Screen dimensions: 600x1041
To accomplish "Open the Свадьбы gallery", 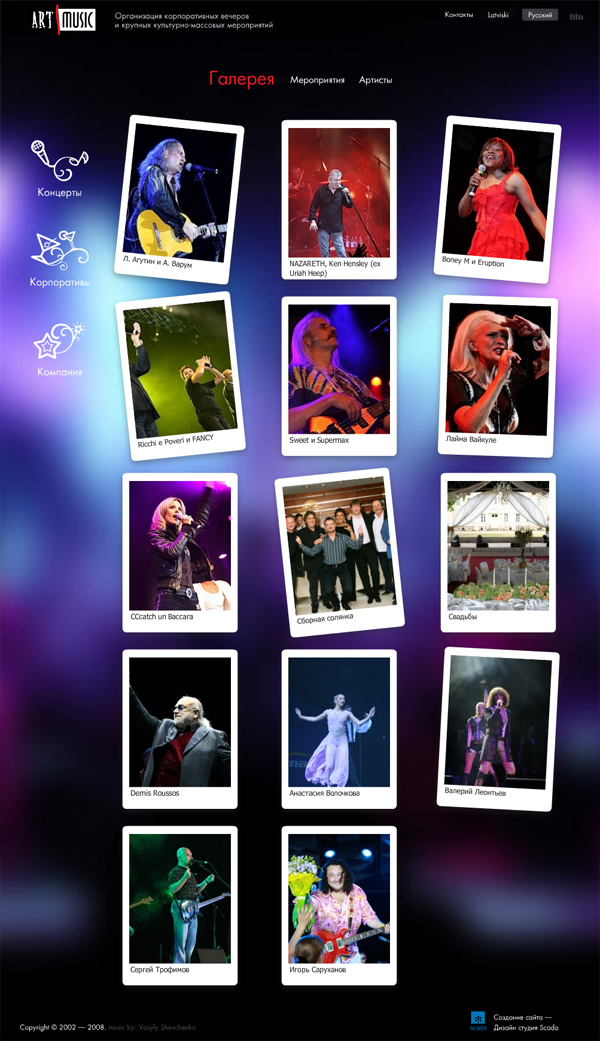I will pos(497,545).
